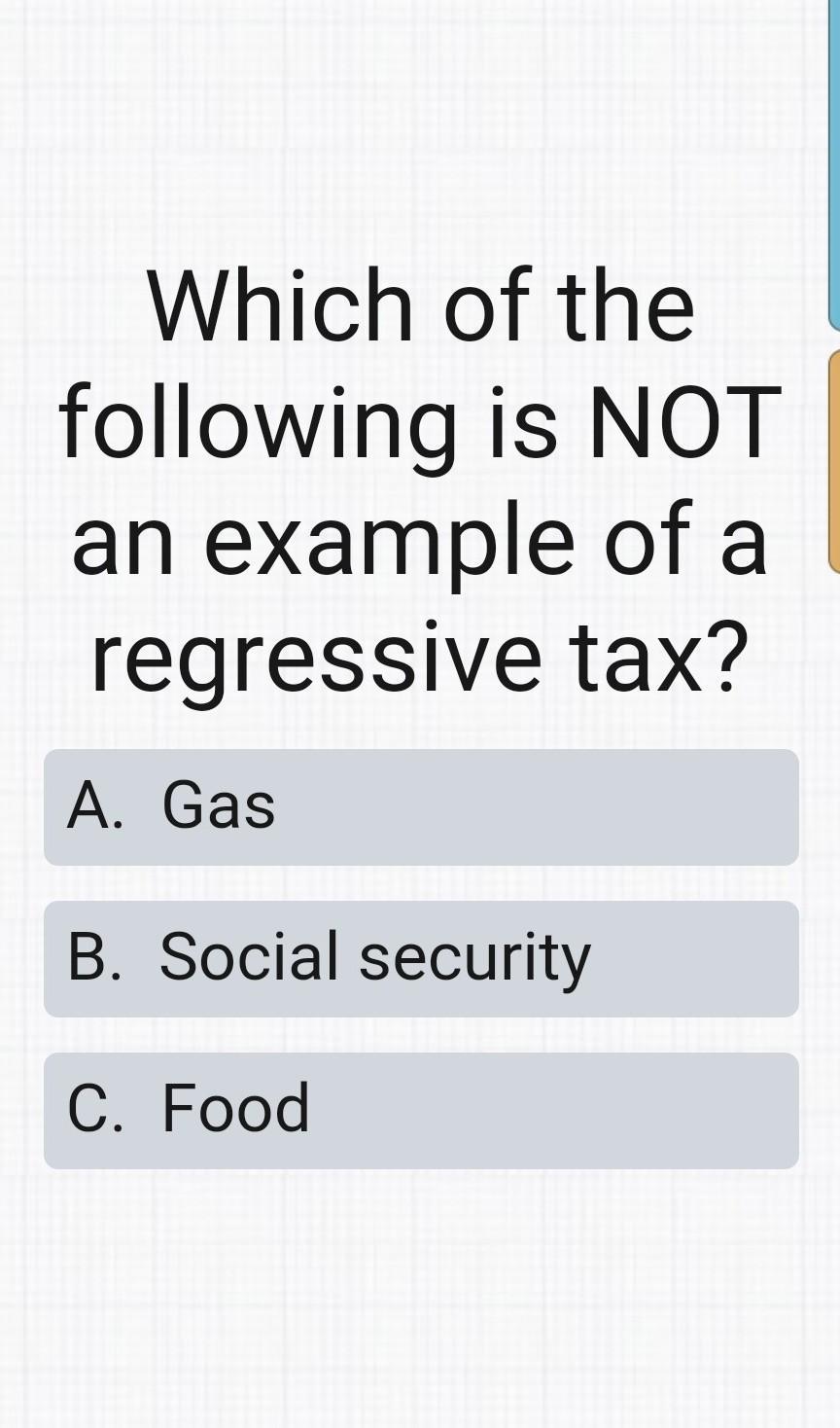Screen dimensions: 840x1428
Task: Select answer A. Gas
Action: pos(420,807)
